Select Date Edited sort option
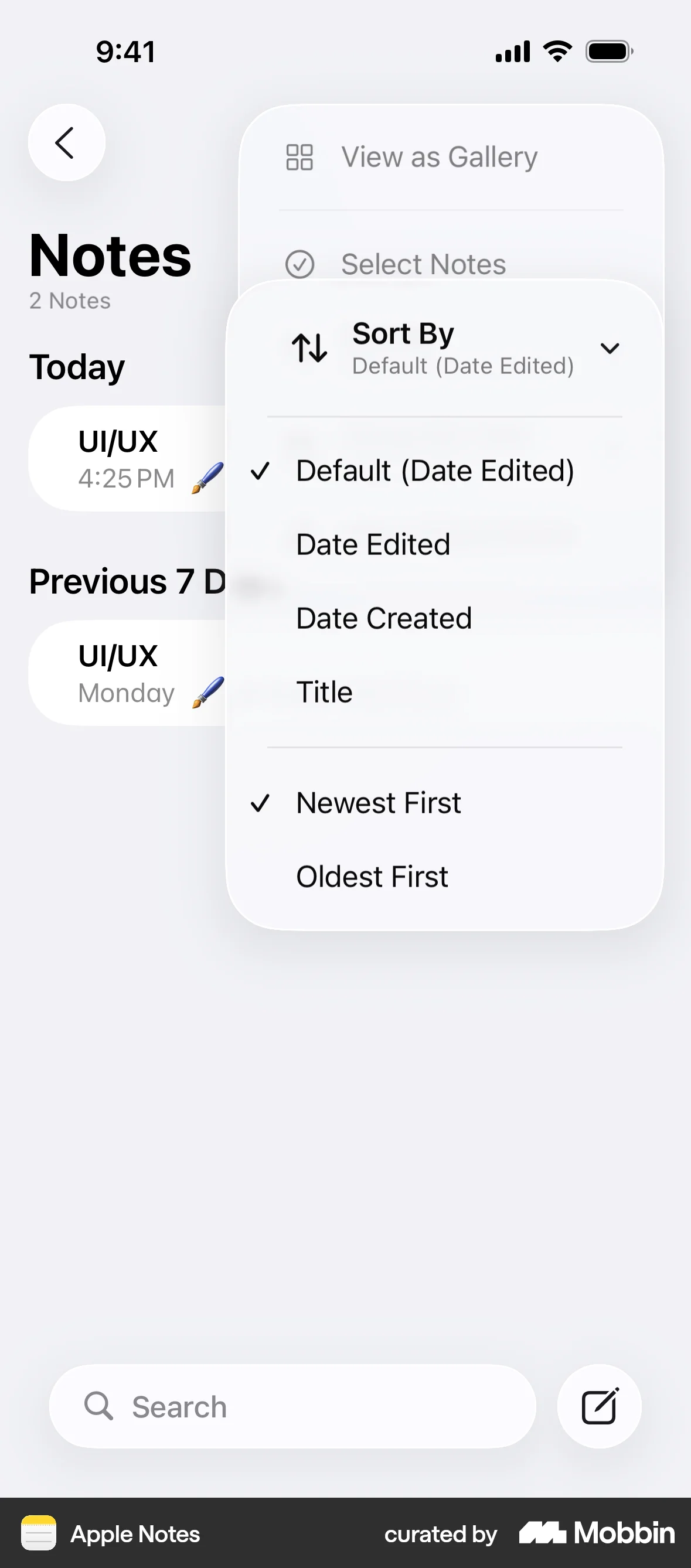 [373, 544]
